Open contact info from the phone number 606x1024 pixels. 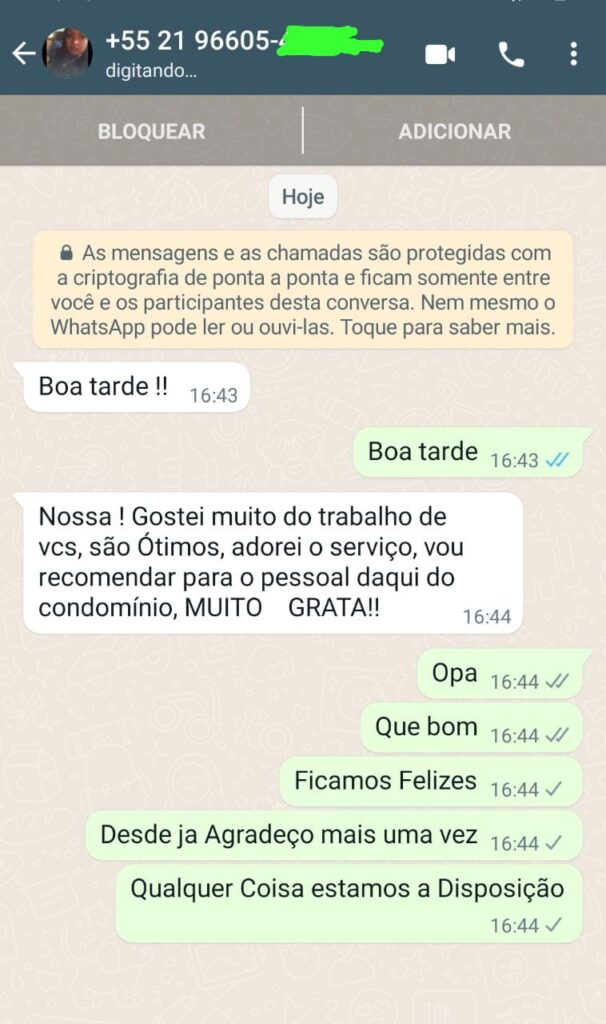point(190,42)
